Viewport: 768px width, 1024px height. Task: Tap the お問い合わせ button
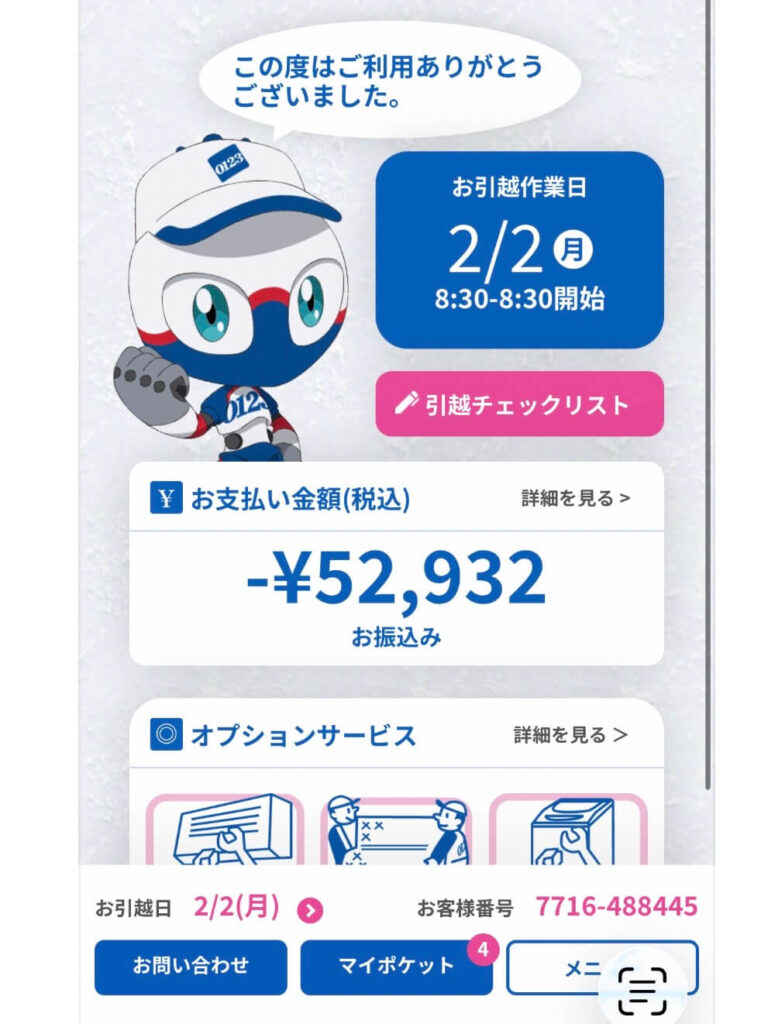[x=190, y=966]
